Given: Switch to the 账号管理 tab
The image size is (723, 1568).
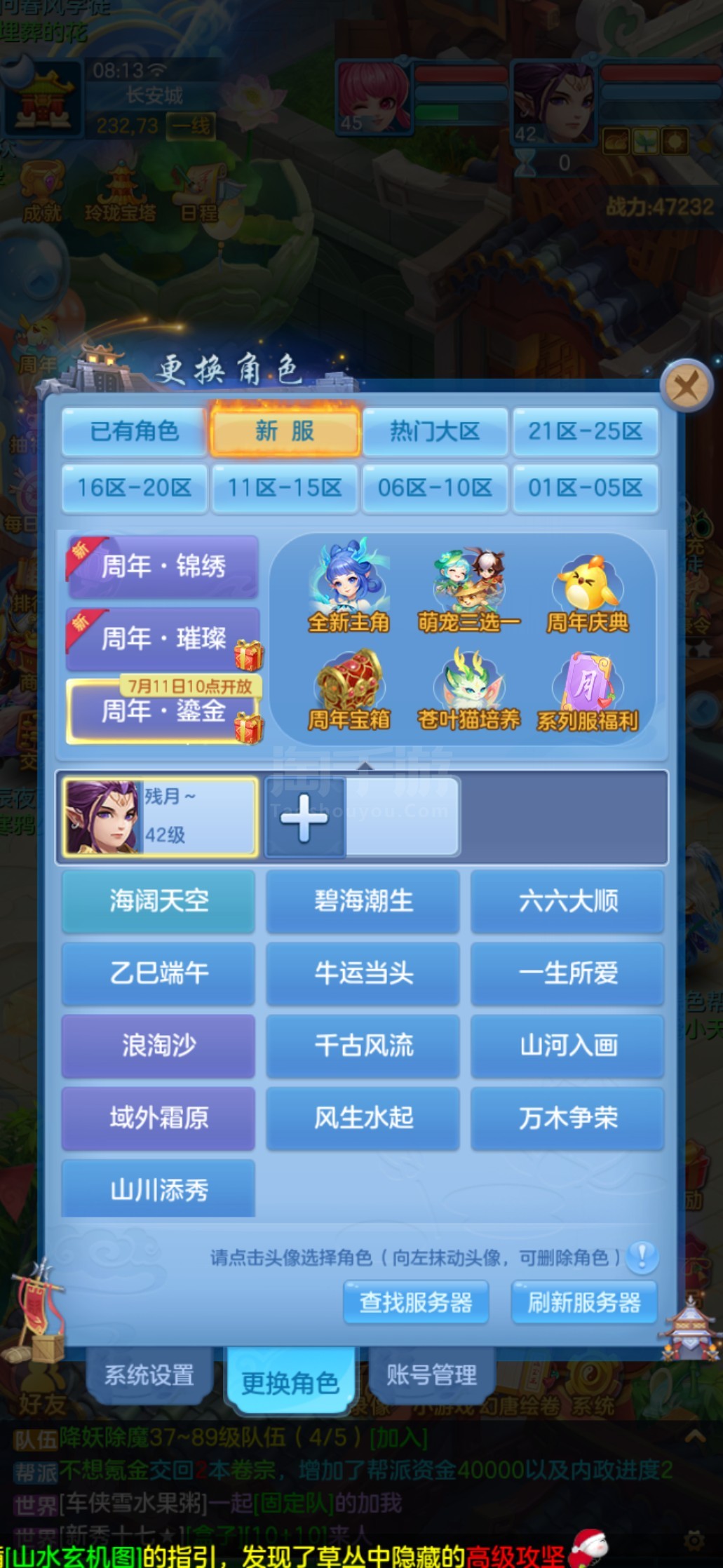Looking at the screenshot, I should [x=431, y=1375].
